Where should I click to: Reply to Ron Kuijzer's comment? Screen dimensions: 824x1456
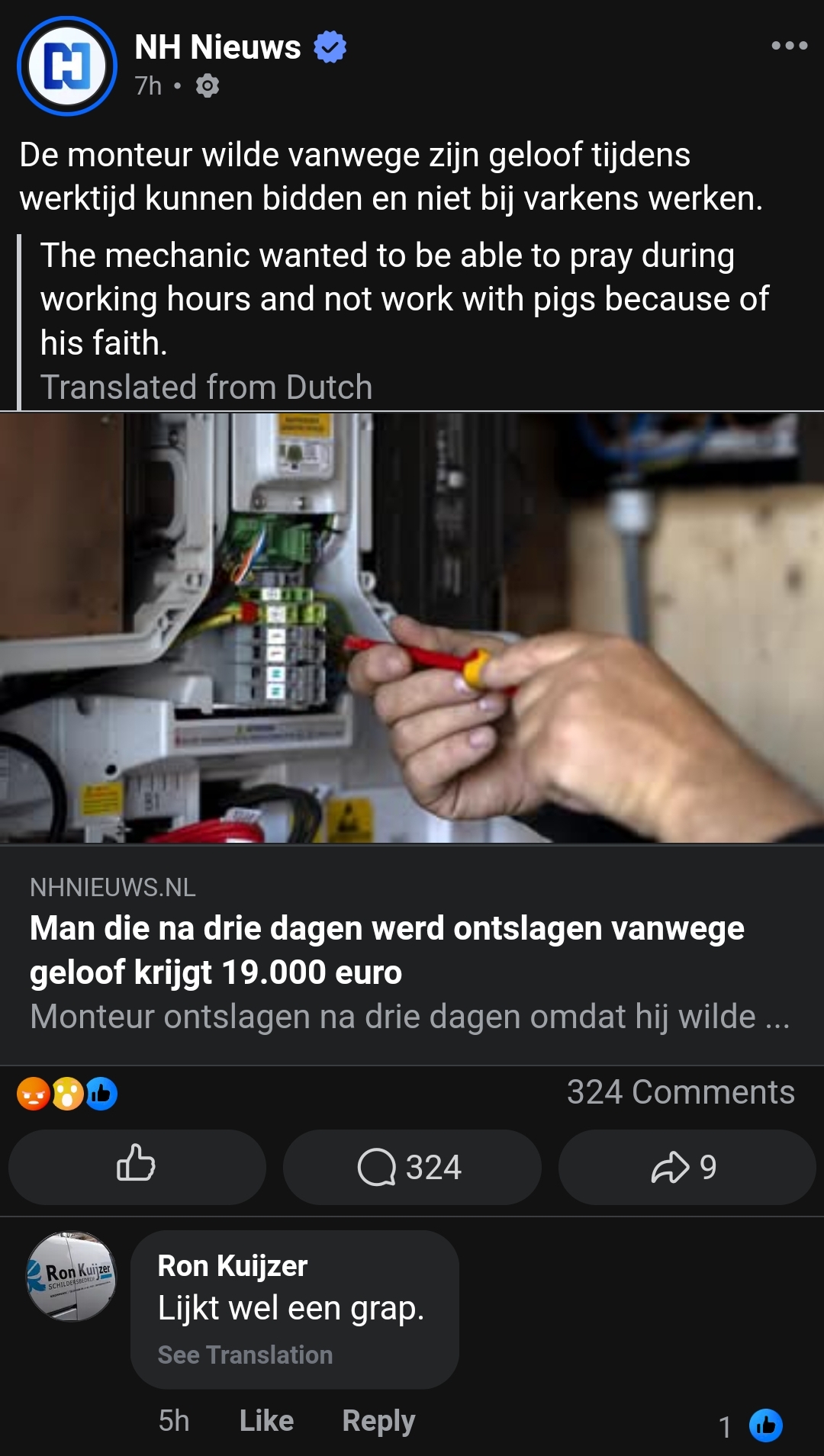[x=378, y=1420]
